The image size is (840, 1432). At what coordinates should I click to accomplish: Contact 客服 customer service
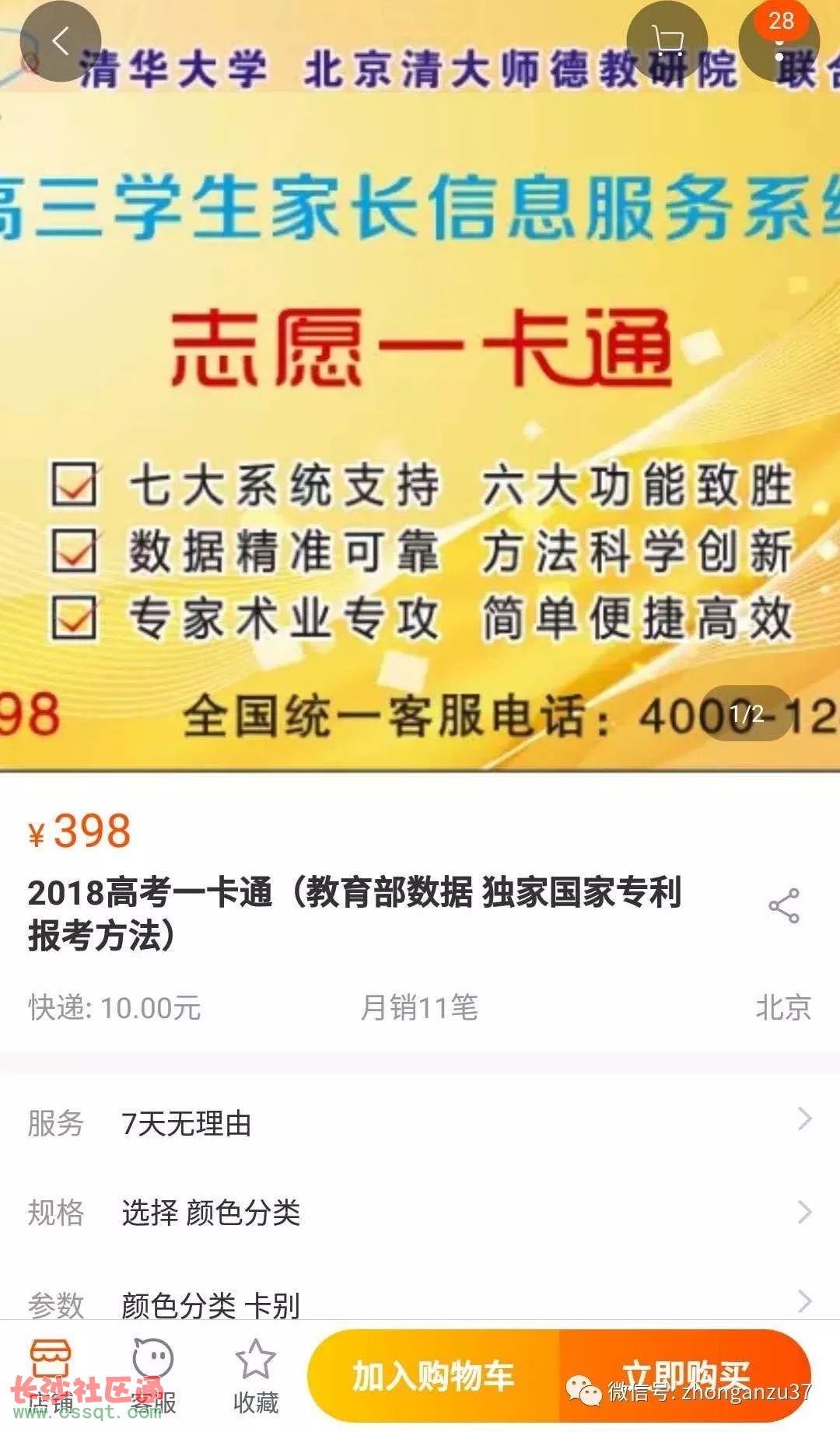(x=153, y=1375)
